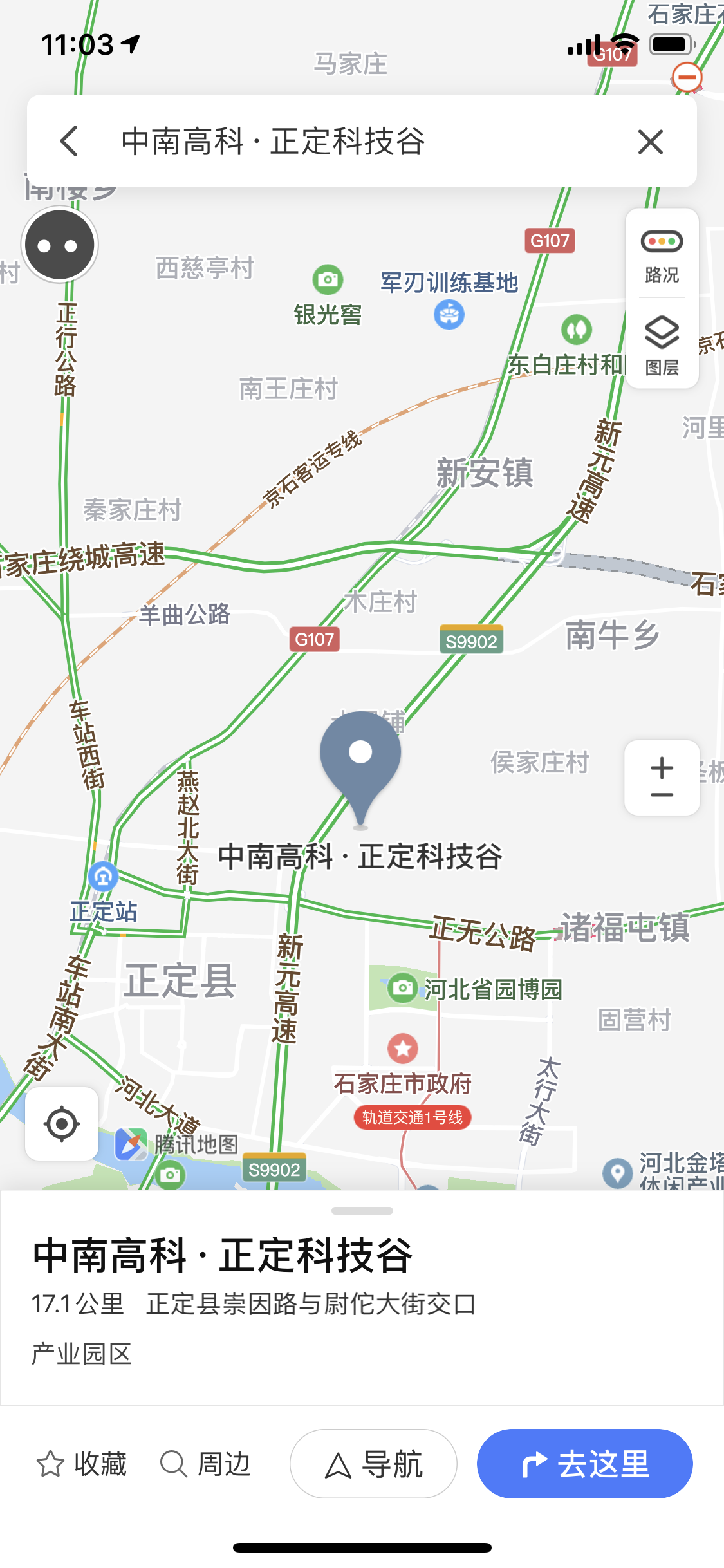Image resolution: width=724 pixels, height=1568 pixels.
Task: Open the 河北省园博园 map marker
Action: 404,987
